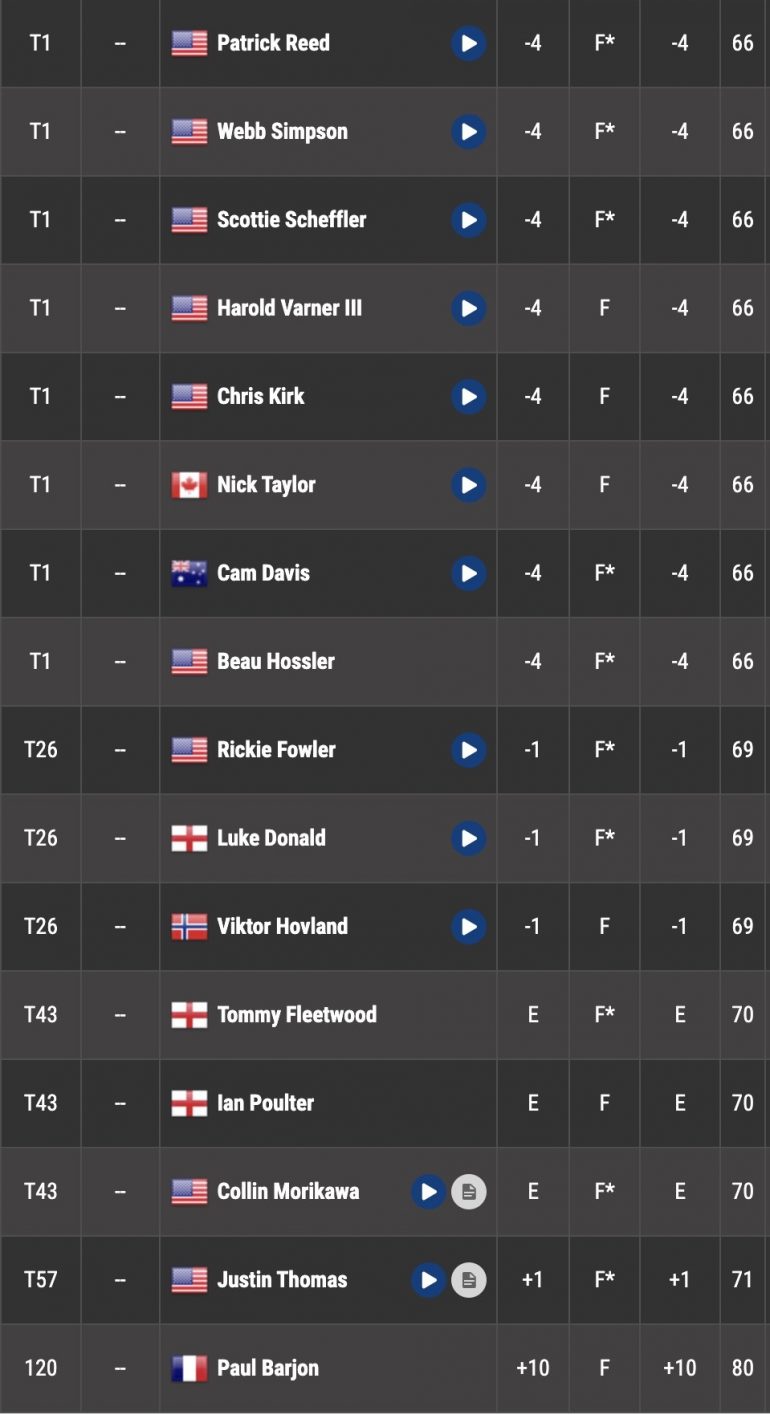Viewport: 770px width, 1415px height.
Task: Play Chris Kirk's video clip
Action: pos(468,397)
